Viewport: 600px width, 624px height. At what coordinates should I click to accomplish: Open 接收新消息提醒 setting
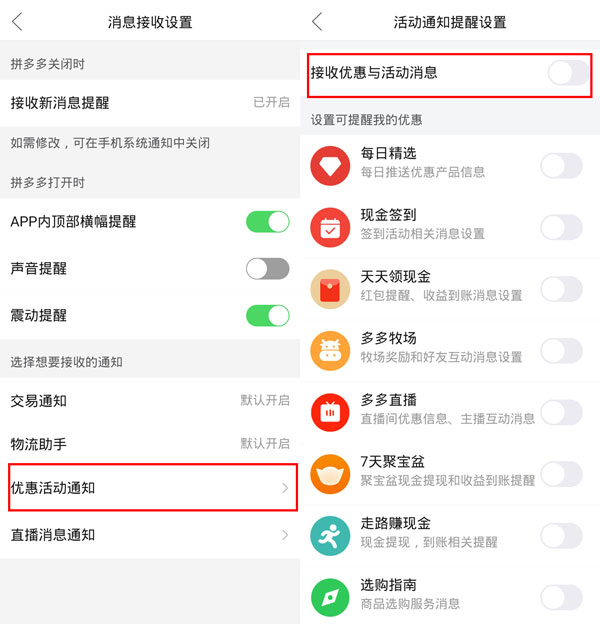(150, 103)
